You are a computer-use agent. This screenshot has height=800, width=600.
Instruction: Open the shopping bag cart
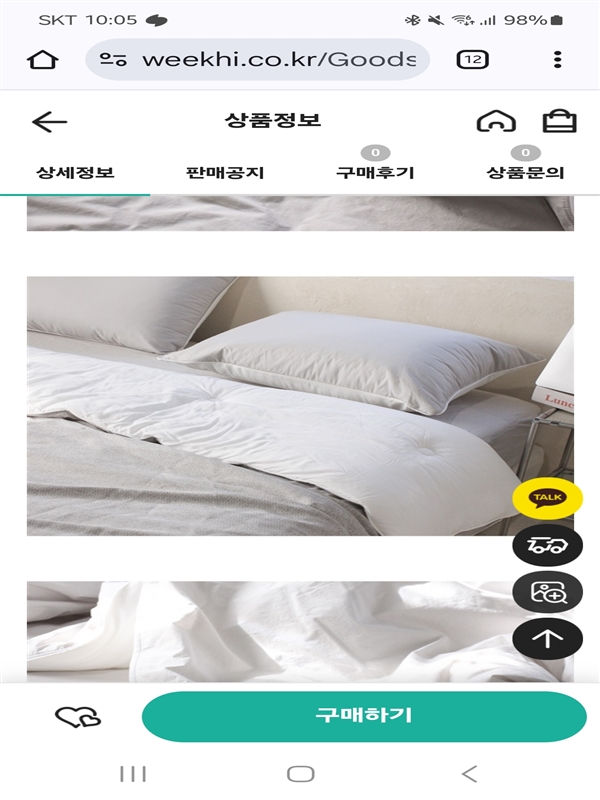[x=560, y=121]
